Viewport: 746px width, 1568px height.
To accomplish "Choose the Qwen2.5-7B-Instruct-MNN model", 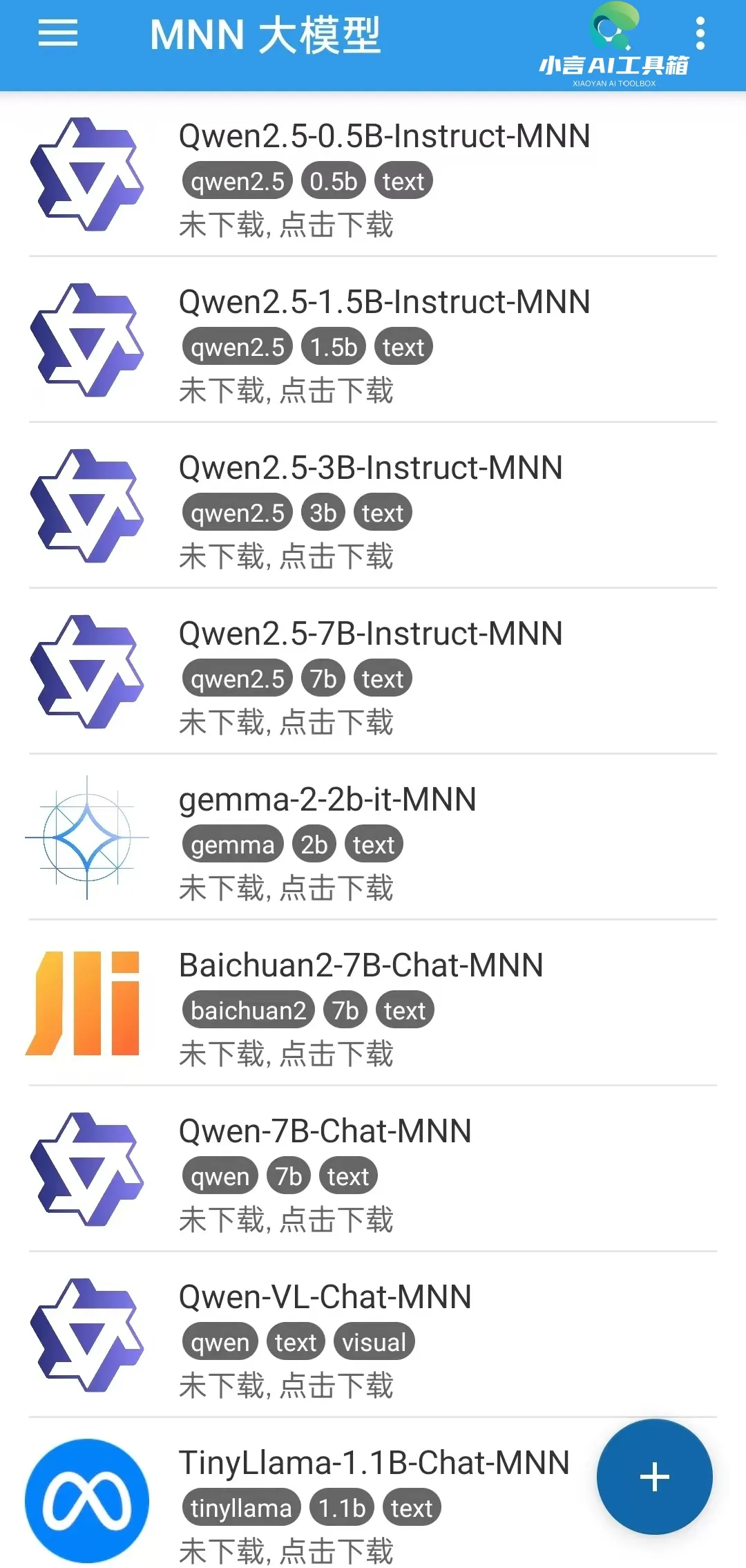I will coord(373,671).
